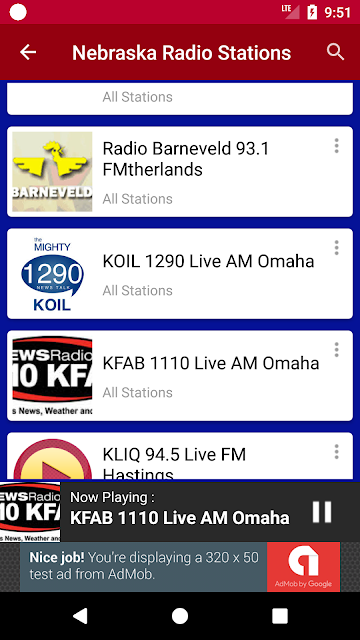
Task: Open the options menu for the KFAB 1110 card
Action: pos(336,350)
